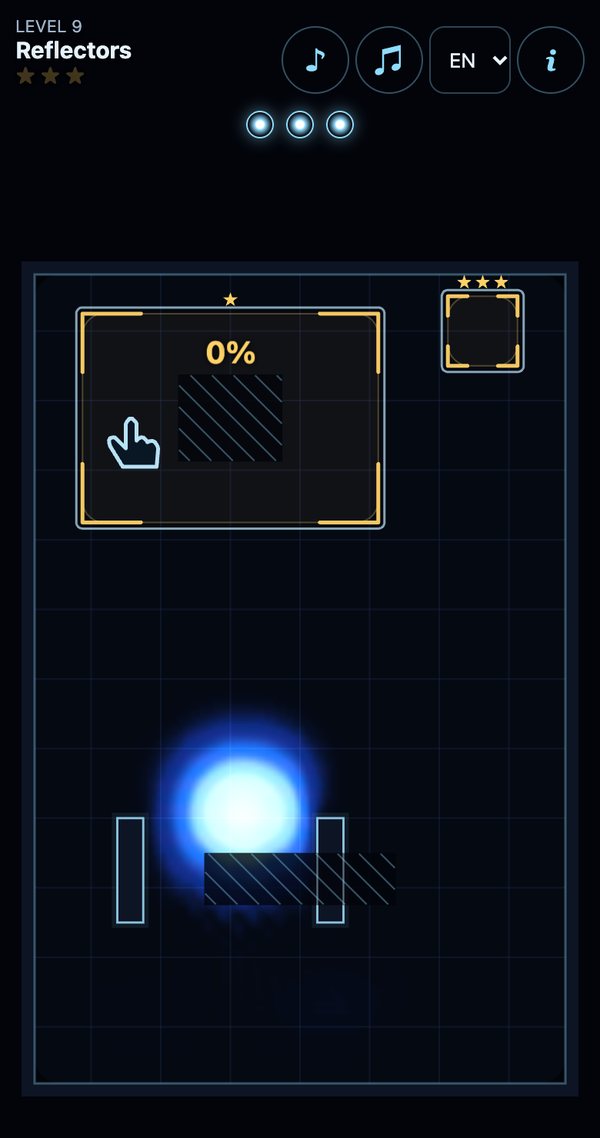Toggle sound effects with the single note icon
The image size is (600, 1138).
(315, 60)
